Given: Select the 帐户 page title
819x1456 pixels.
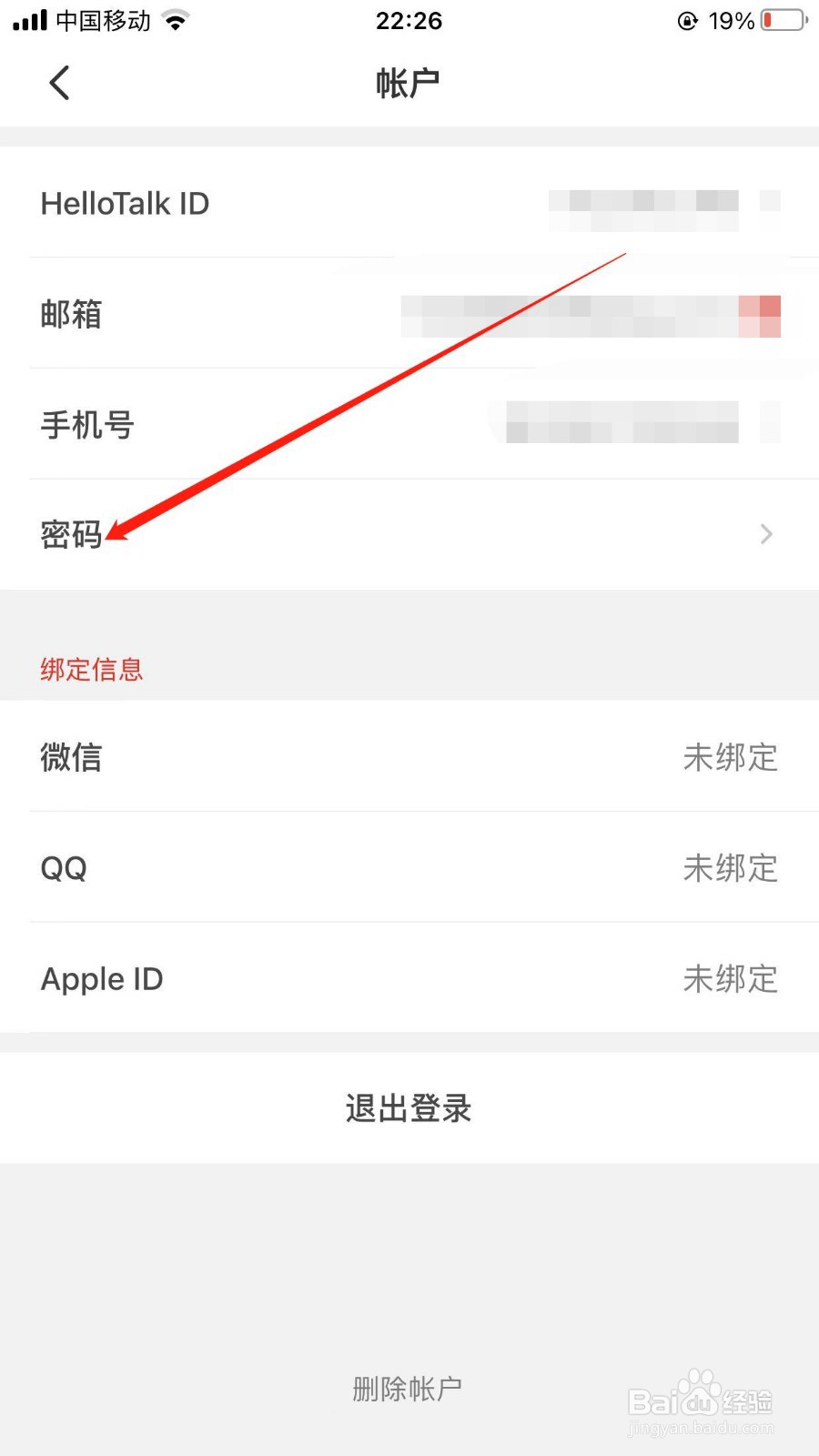Looking at the screenshot, I should 409,82.
